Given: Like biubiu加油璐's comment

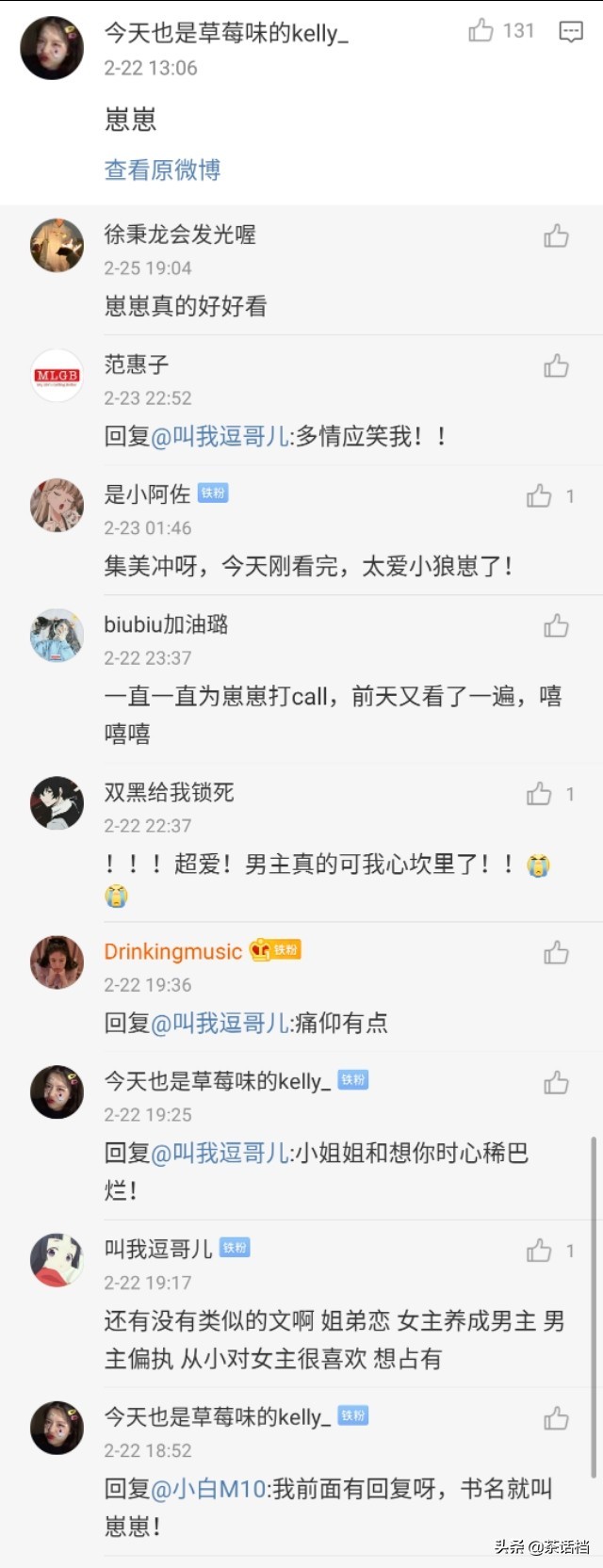Looking at the screenshot, I should coord(556,625).
